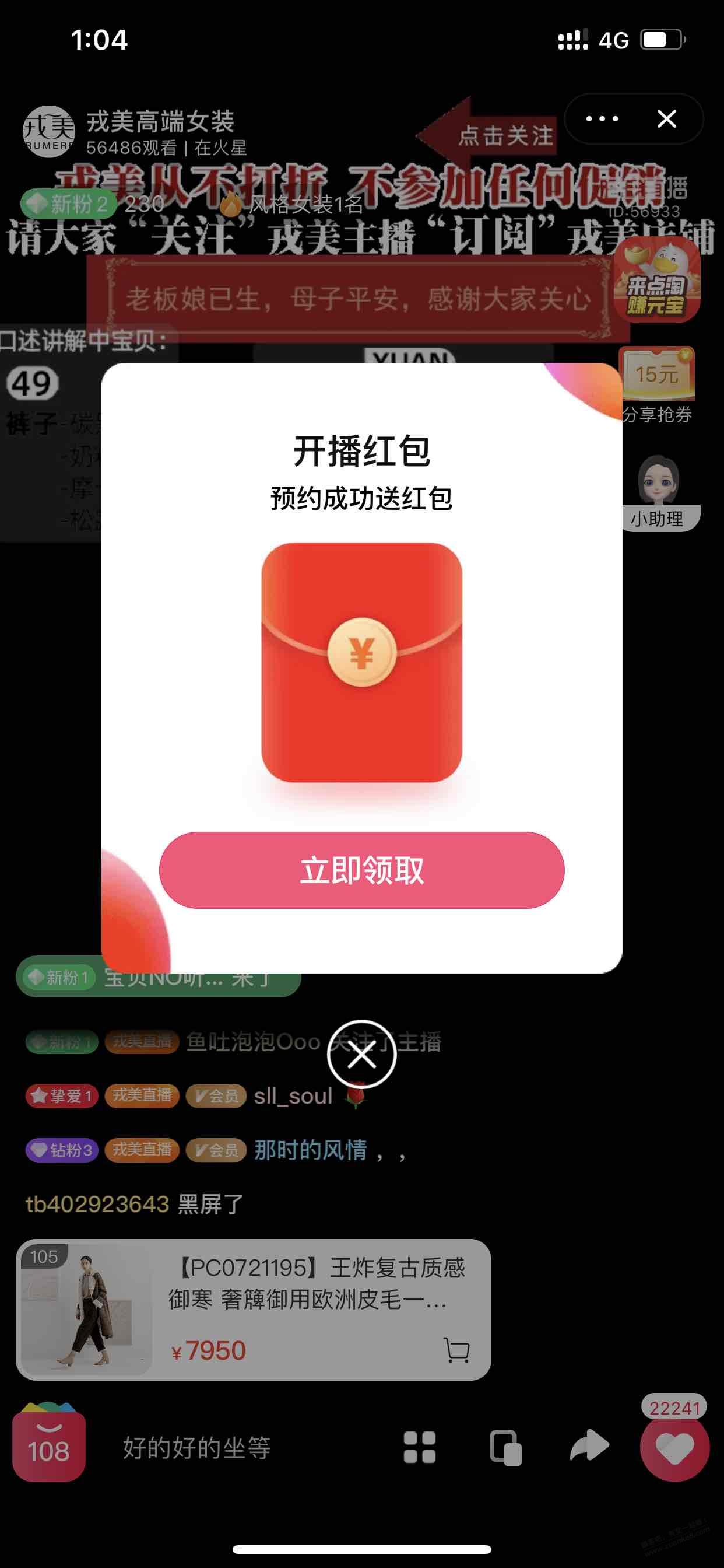724x1568 pixels.
Task: Share this live stream
Action: [589, 1446]
